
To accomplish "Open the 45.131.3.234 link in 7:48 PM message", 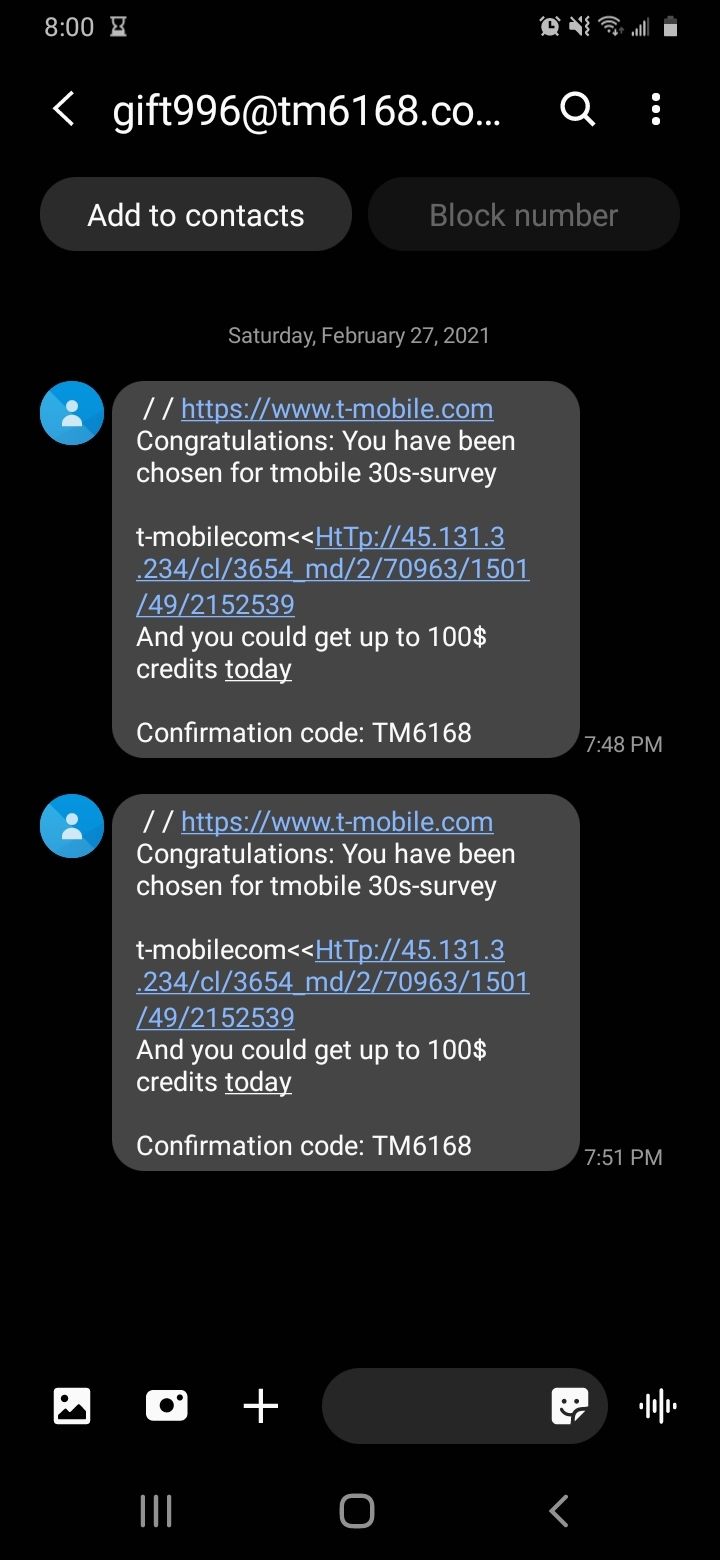I will click(333, 570).
